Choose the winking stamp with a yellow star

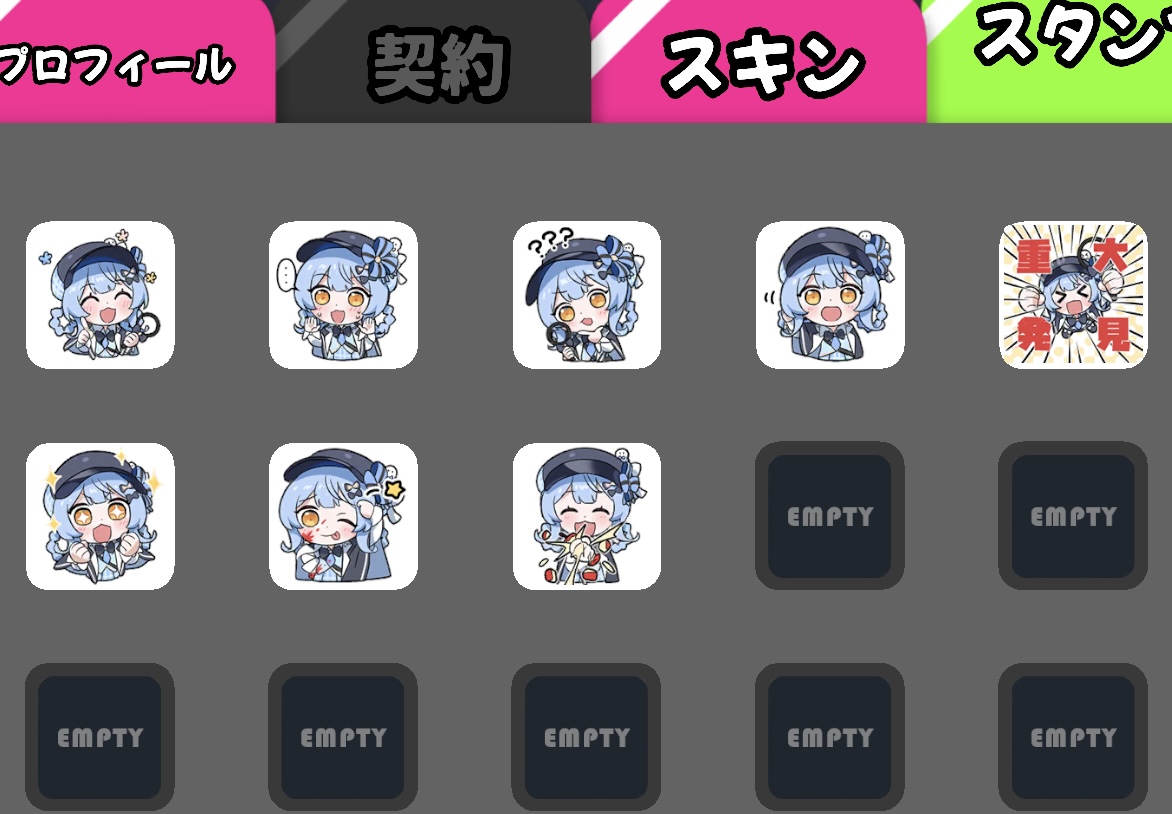pos(343,516)
